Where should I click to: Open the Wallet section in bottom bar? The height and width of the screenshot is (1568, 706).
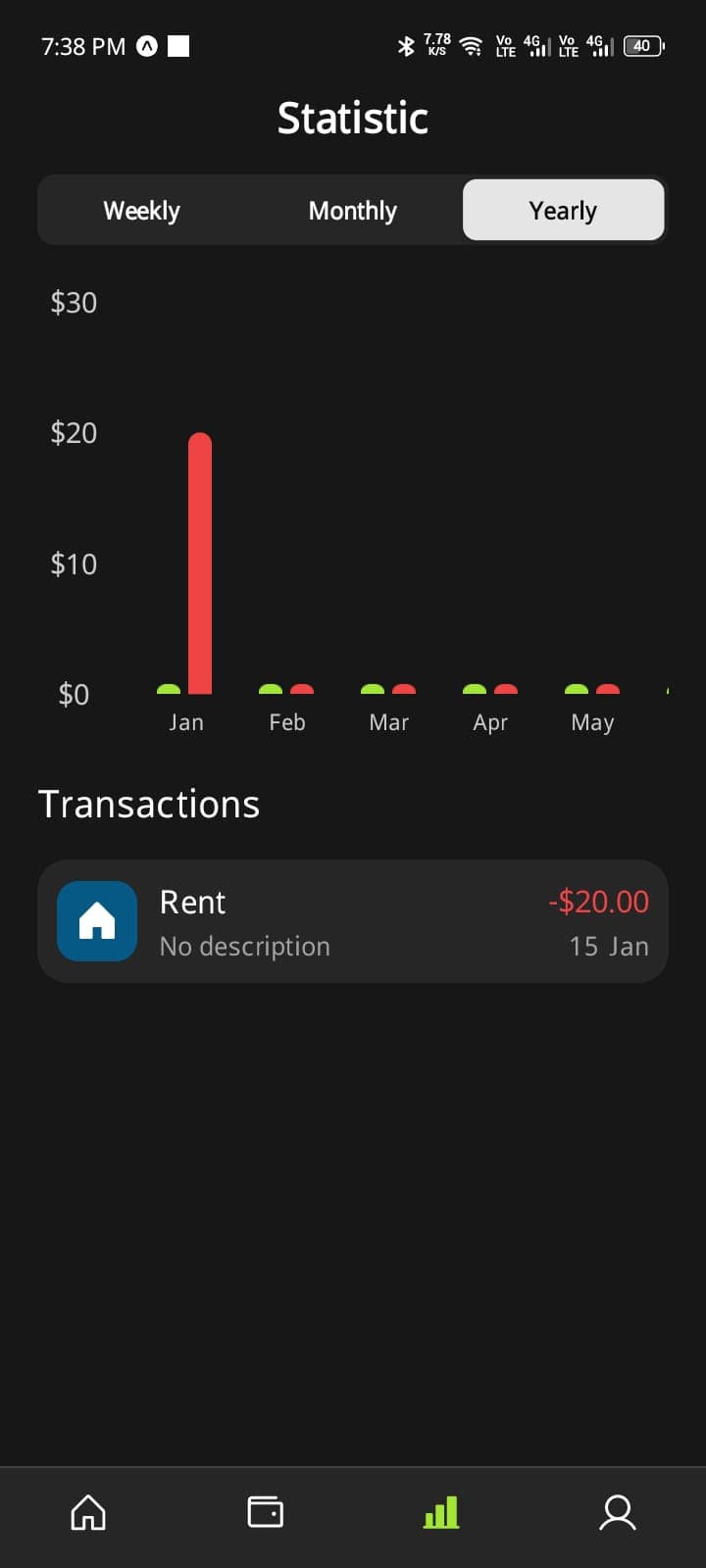[265, 1513]
